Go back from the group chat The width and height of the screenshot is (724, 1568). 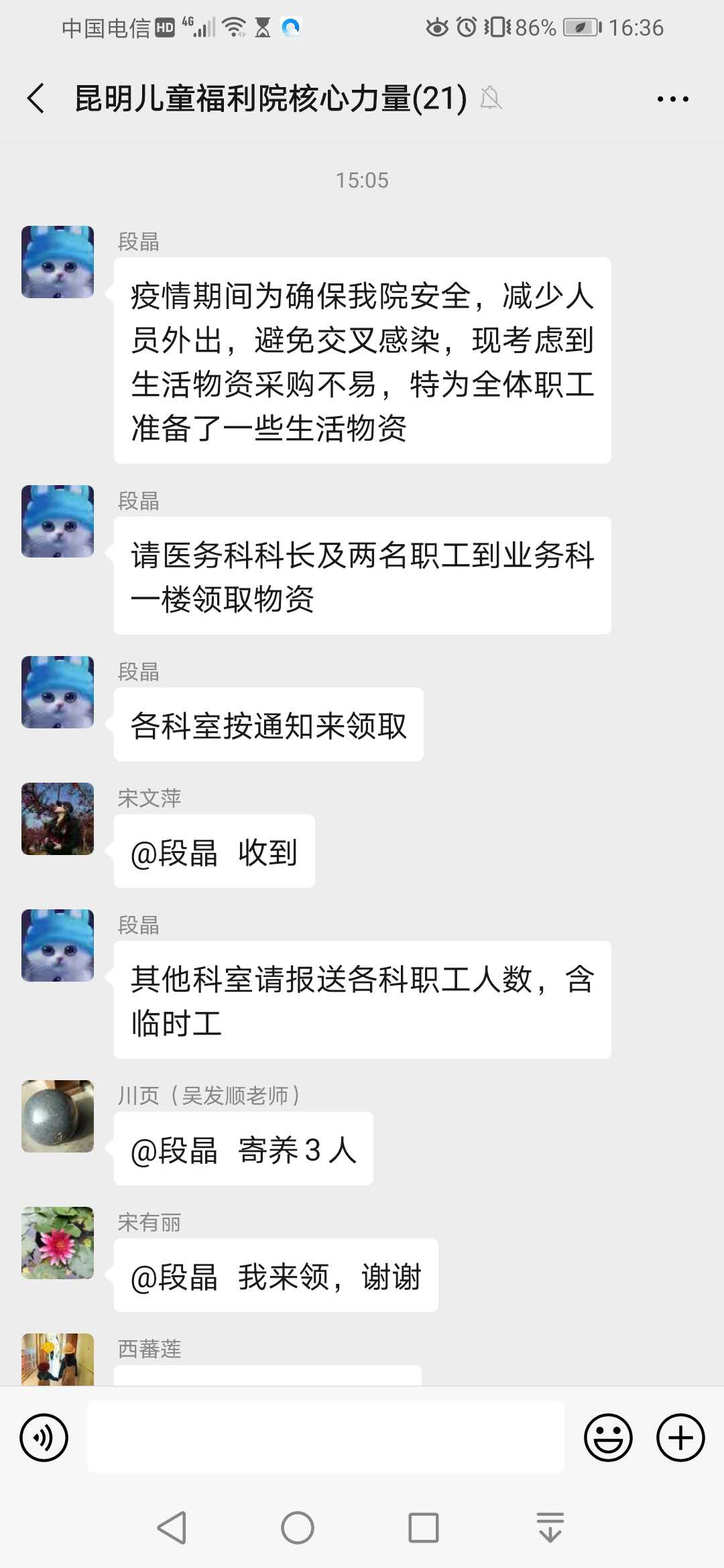36,99
